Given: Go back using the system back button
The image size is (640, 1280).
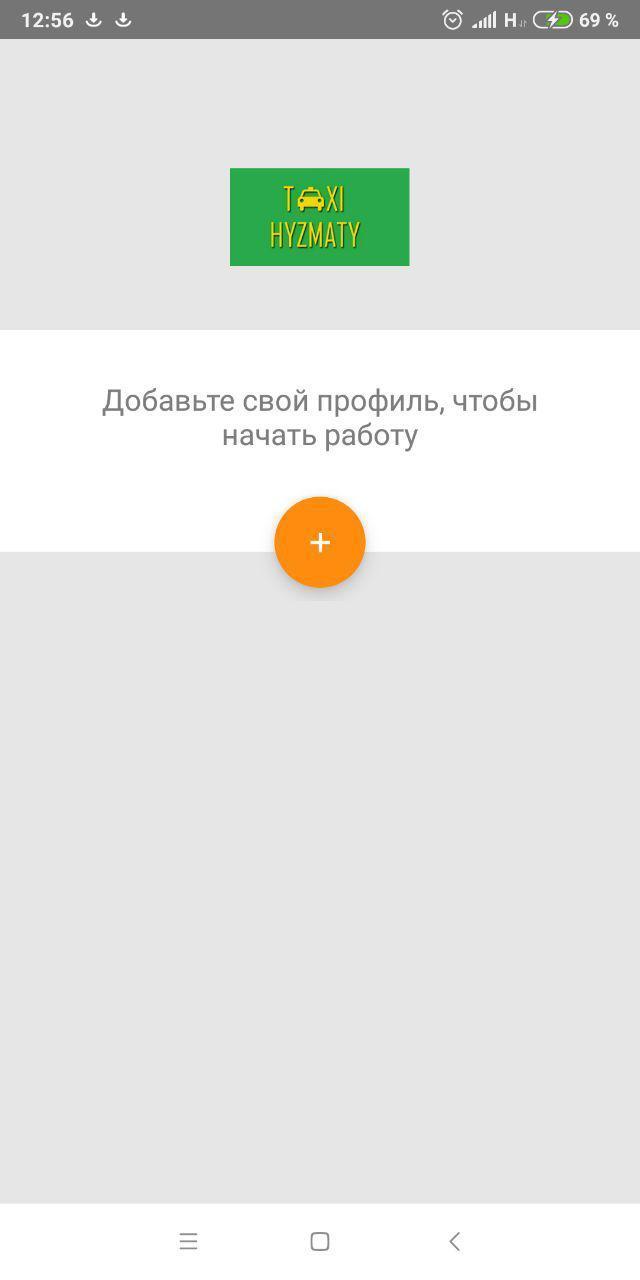Looking at the screenshot, I should coord(454,1241).
